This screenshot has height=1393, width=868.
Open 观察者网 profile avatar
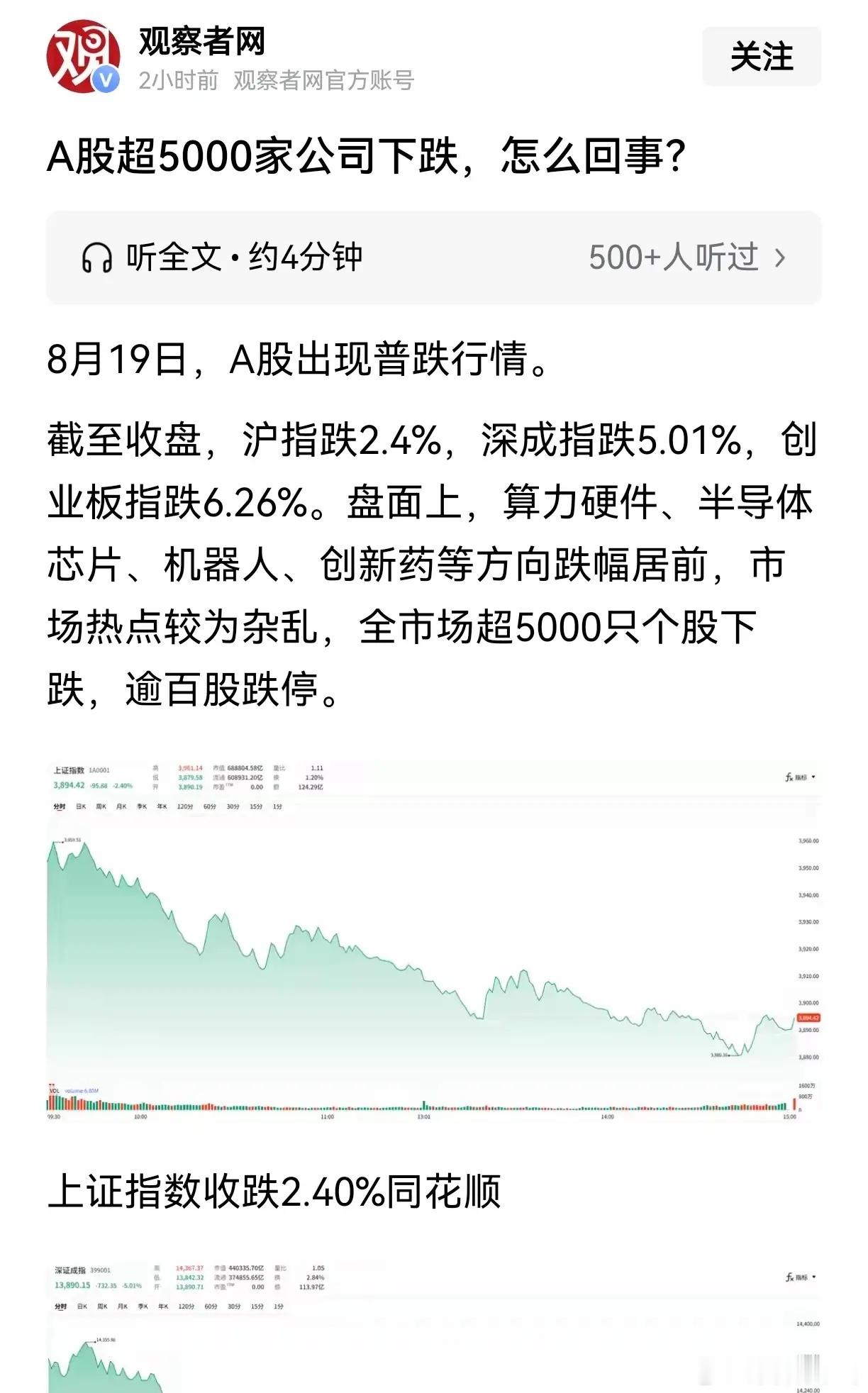click(x=82, y=57)
